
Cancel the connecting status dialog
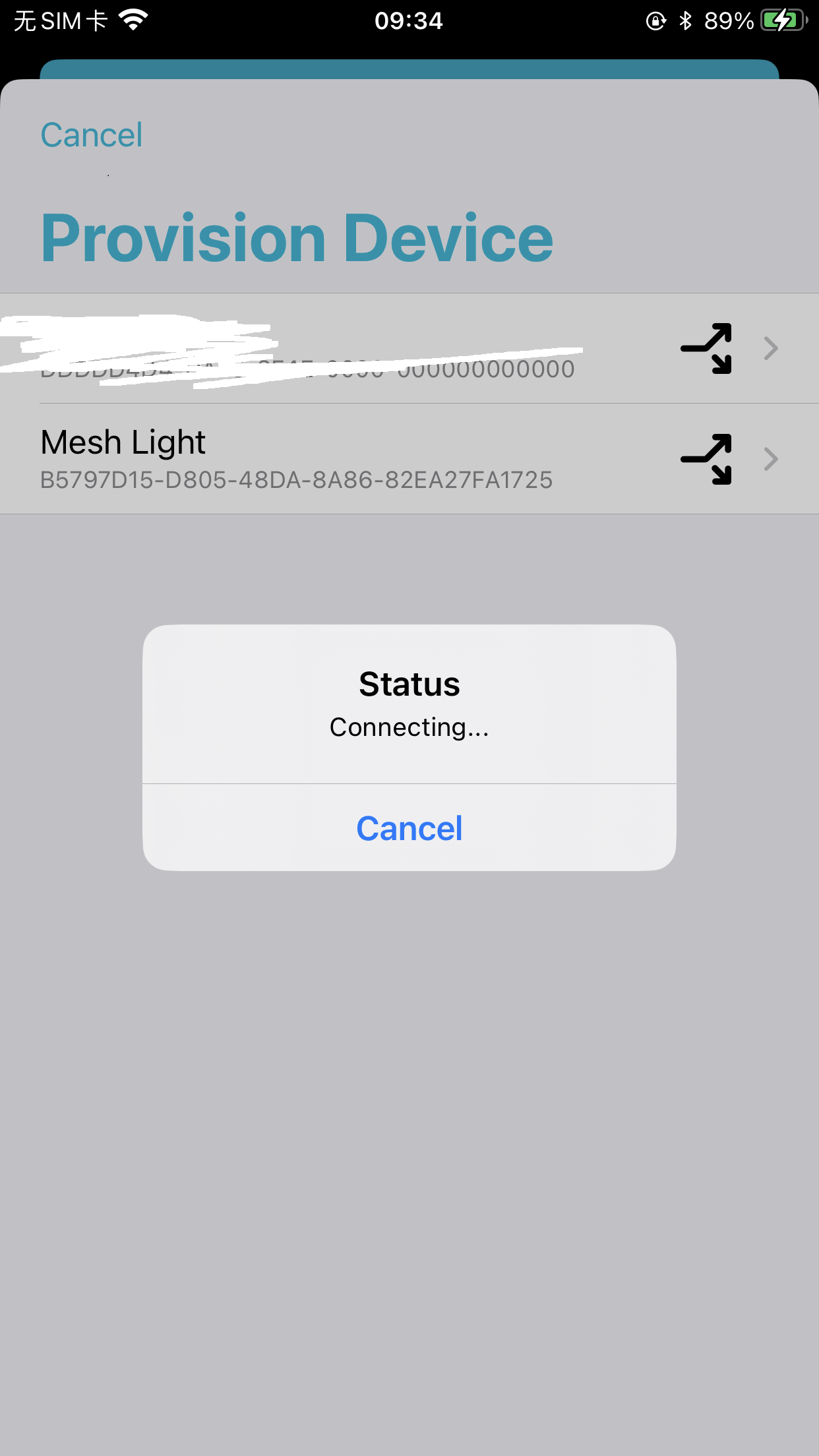coord(409,828)
